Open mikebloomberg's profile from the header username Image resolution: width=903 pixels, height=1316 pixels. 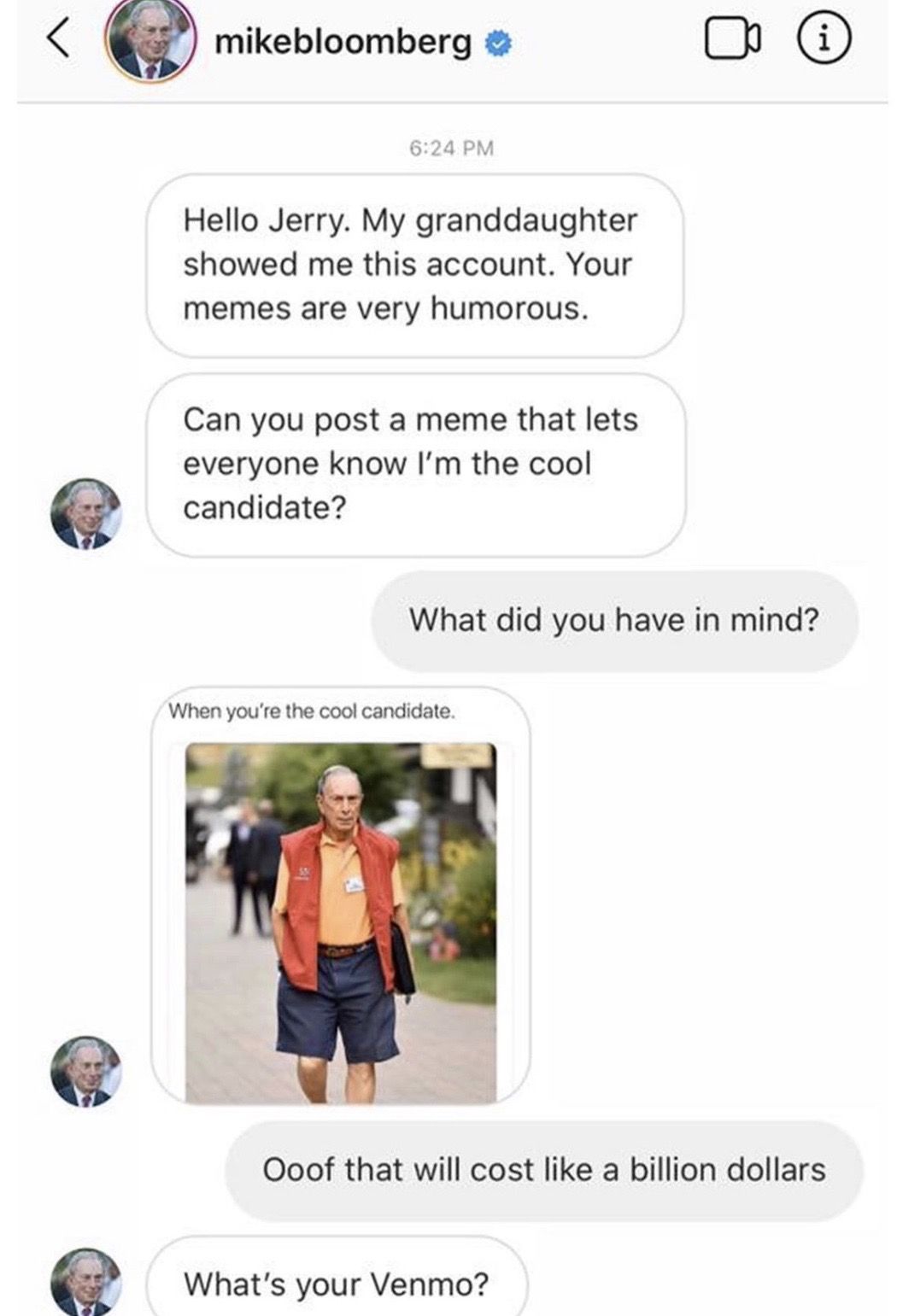(x=343, y=41)
